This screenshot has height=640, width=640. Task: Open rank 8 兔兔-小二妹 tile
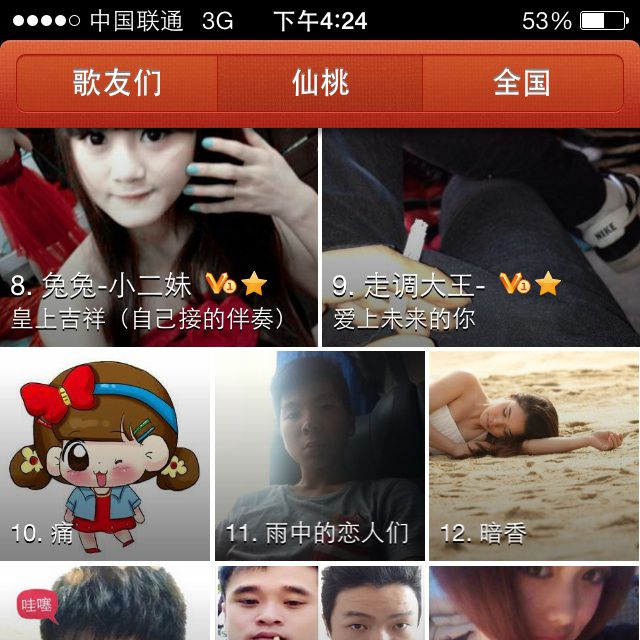[158, 238]
